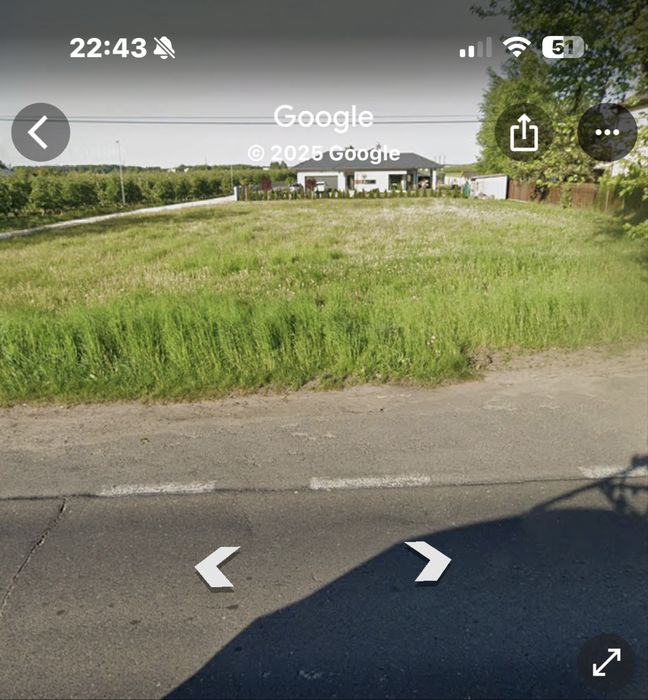This screenshot has width=648, height=700.
Task: Share this Street View location
Action: click(523, 133)
